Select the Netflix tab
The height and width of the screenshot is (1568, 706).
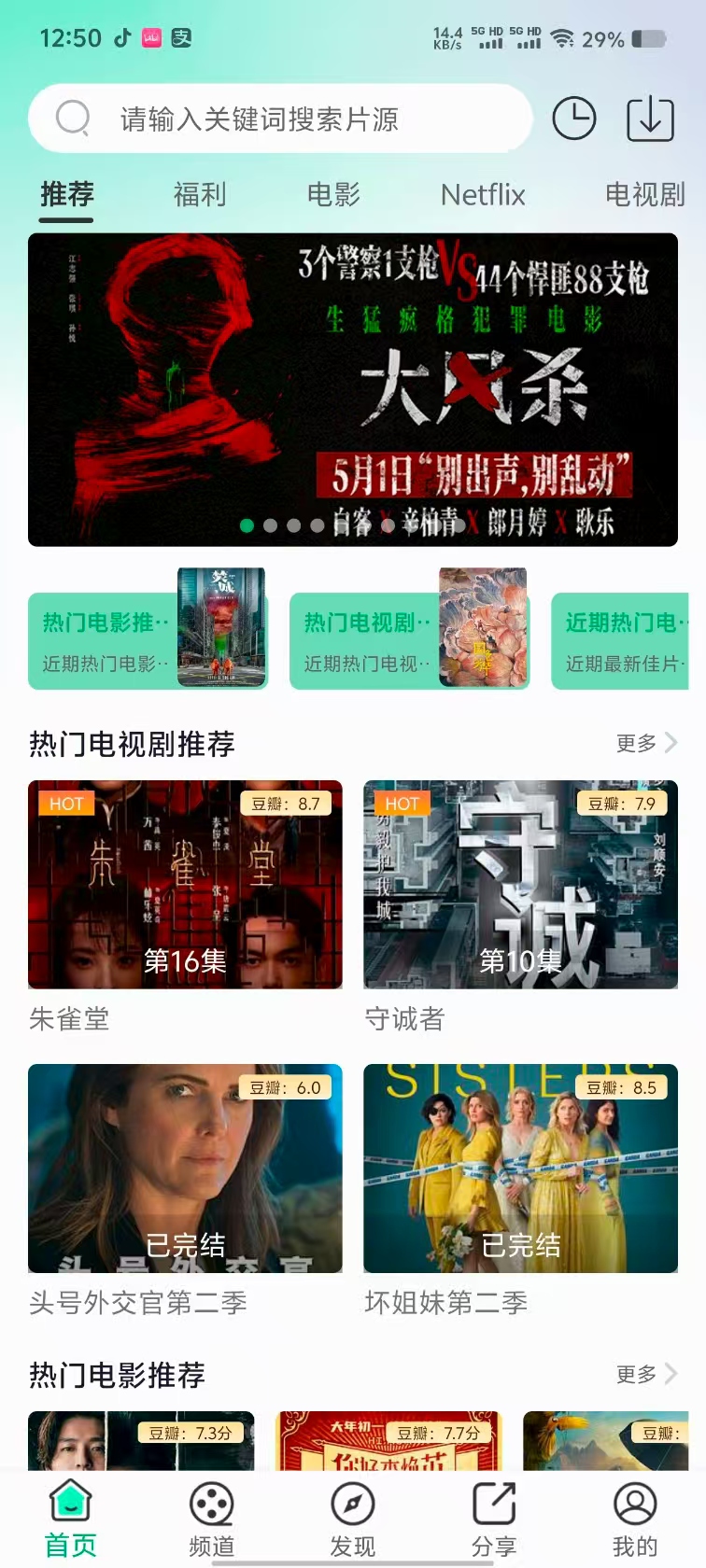tap(483, 194)
